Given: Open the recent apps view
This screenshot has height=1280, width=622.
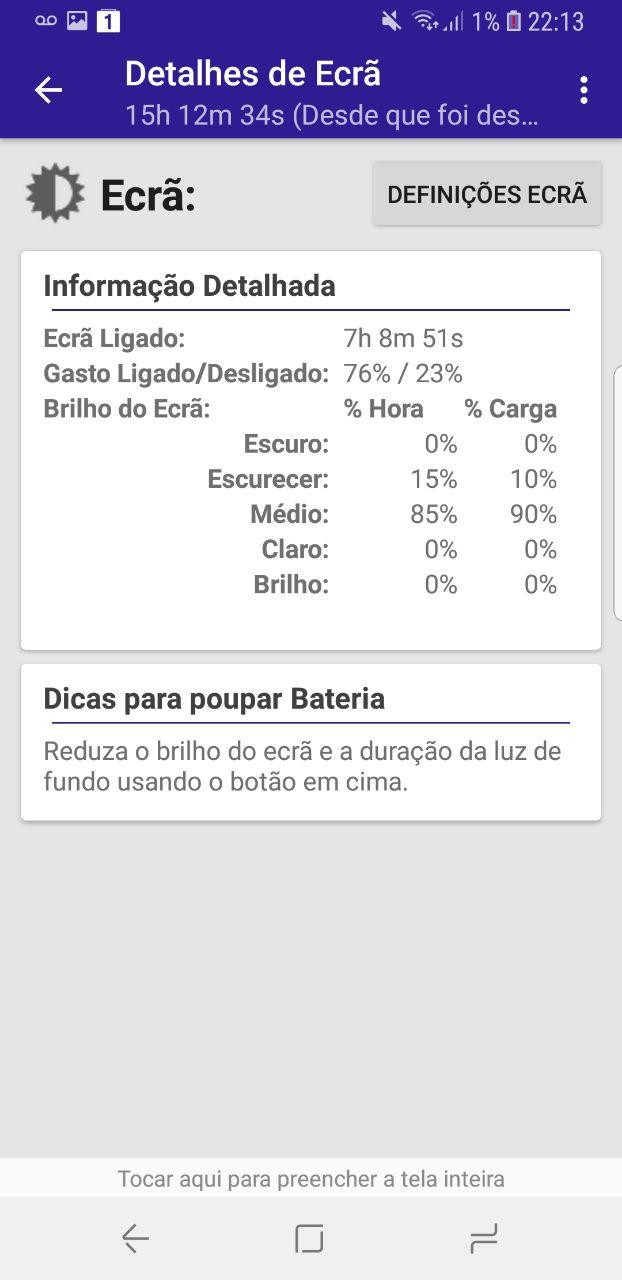Looking at the screenshot, I should click(x=484, y=1239).
